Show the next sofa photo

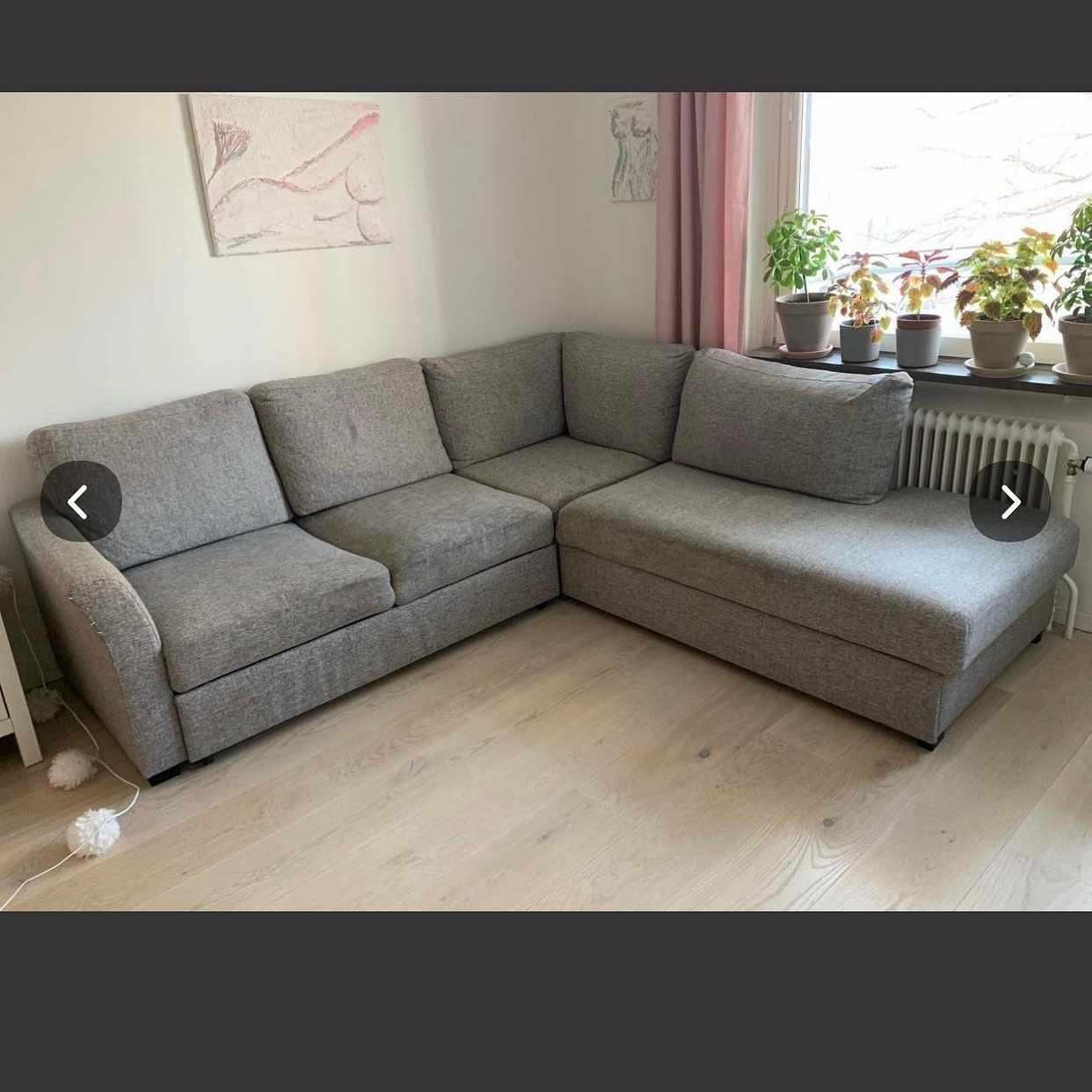coord(1009,501)
